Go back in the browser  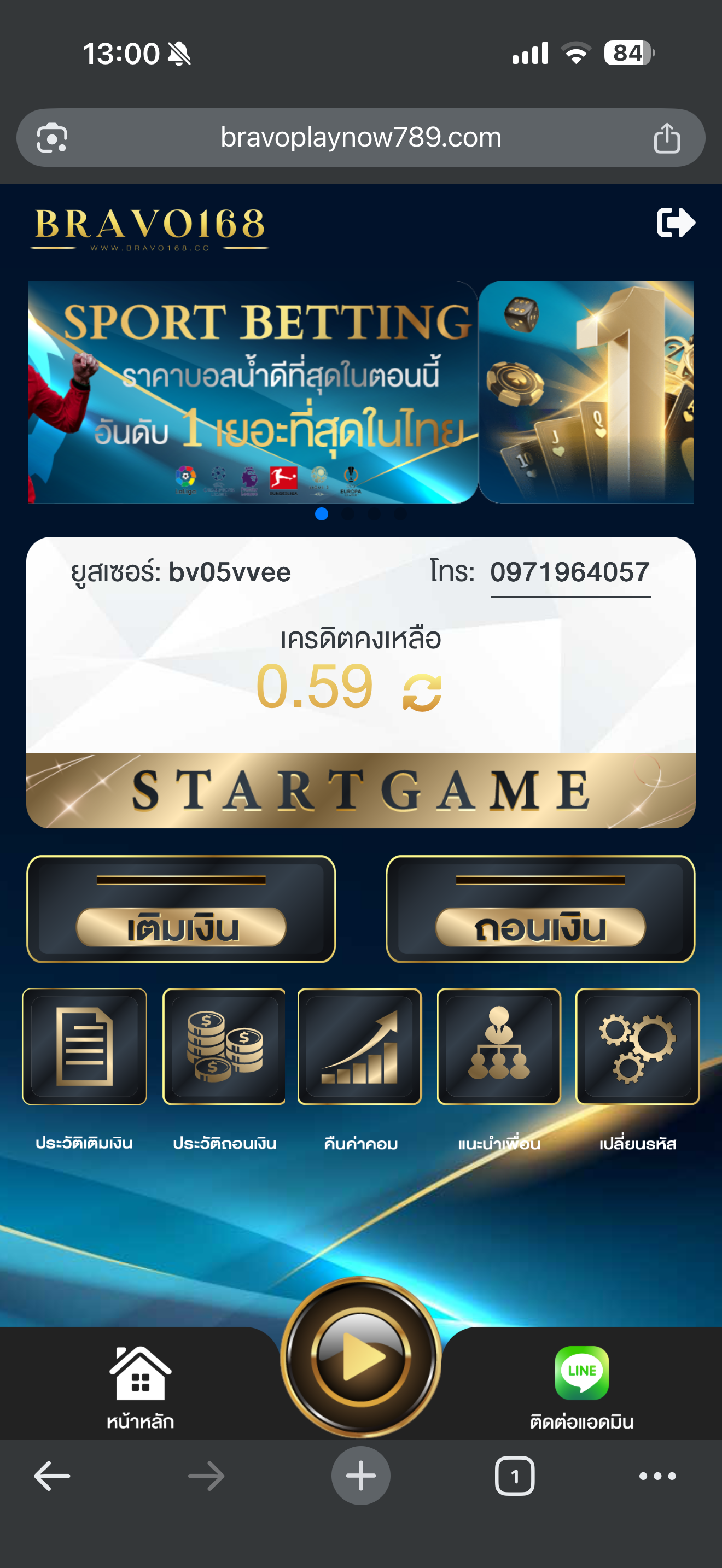[x=52, y=1476]
